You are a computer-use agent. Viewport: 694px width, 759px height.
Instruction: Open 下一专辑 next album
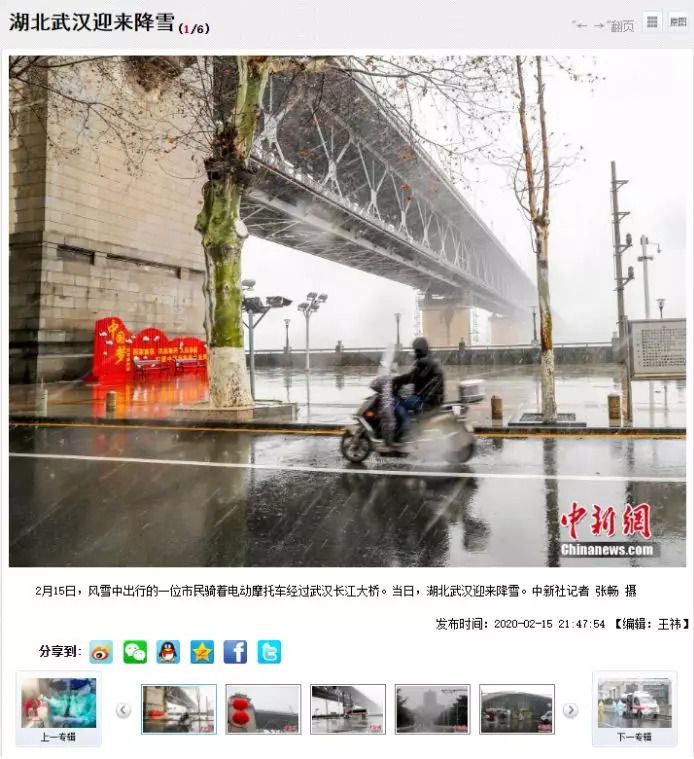(x=634, y=709)
